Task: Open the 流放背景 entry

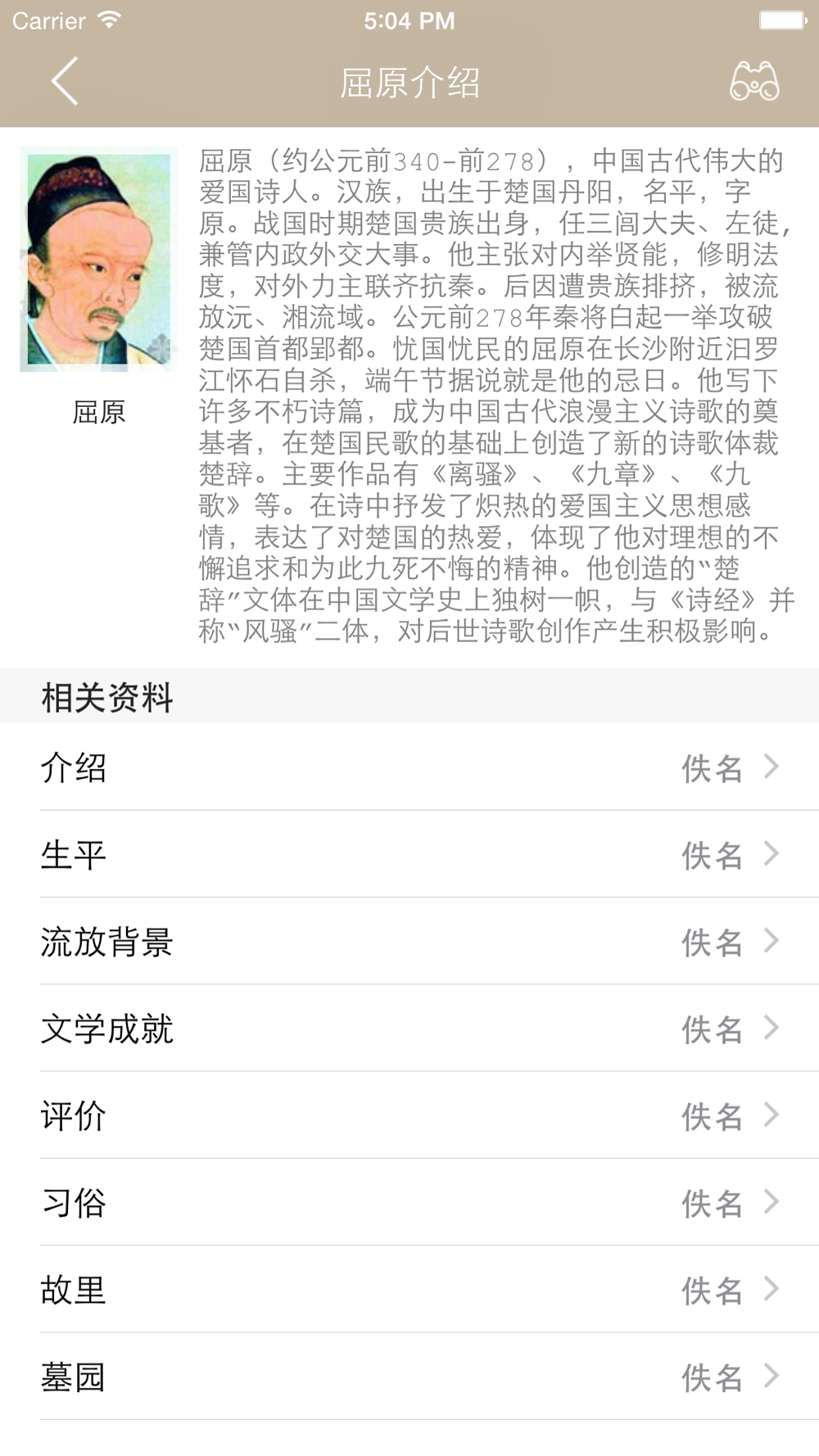Action: 409,941
